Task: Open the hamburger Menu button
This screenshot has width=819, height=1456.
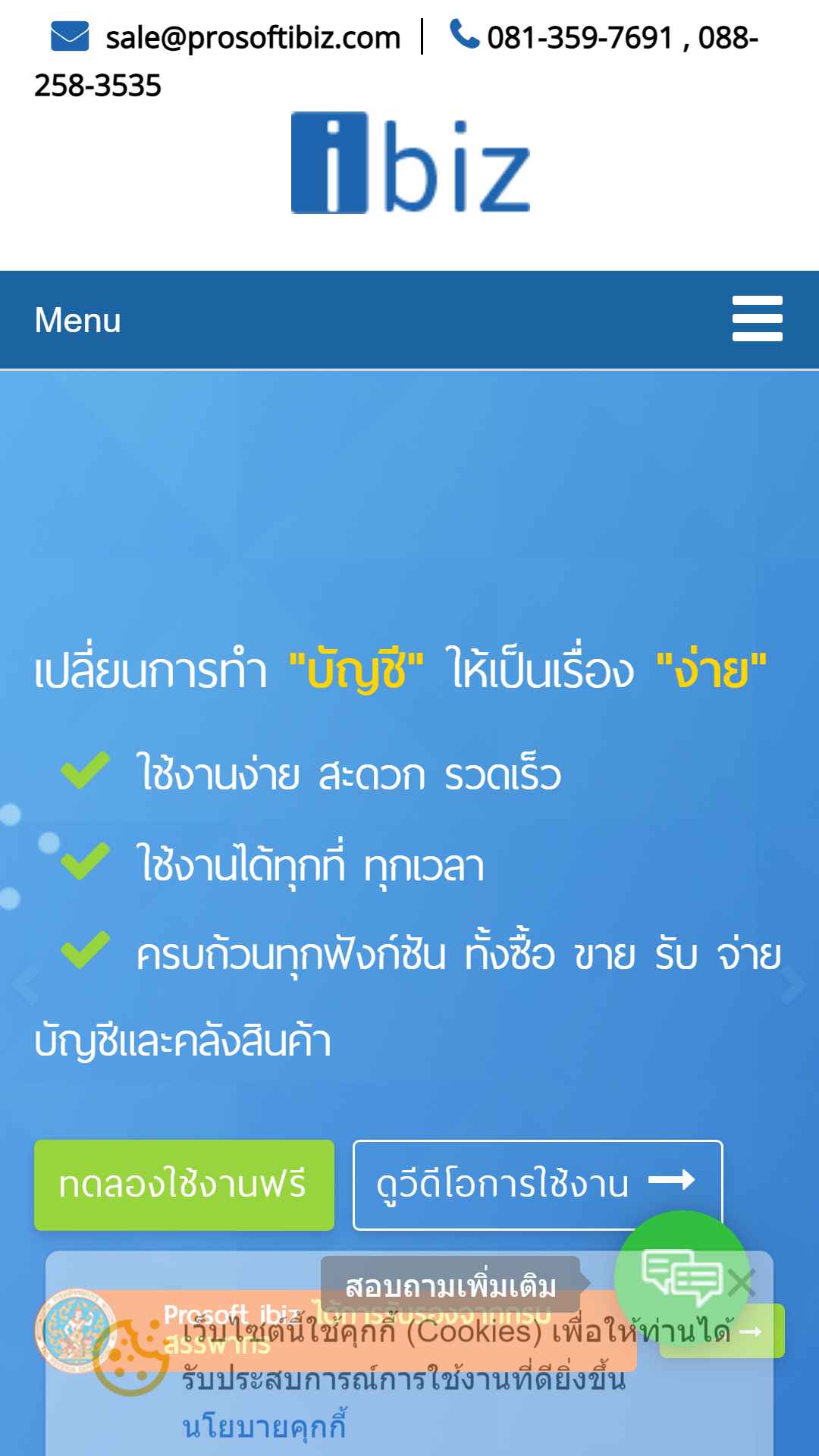Action: (757, 319)
